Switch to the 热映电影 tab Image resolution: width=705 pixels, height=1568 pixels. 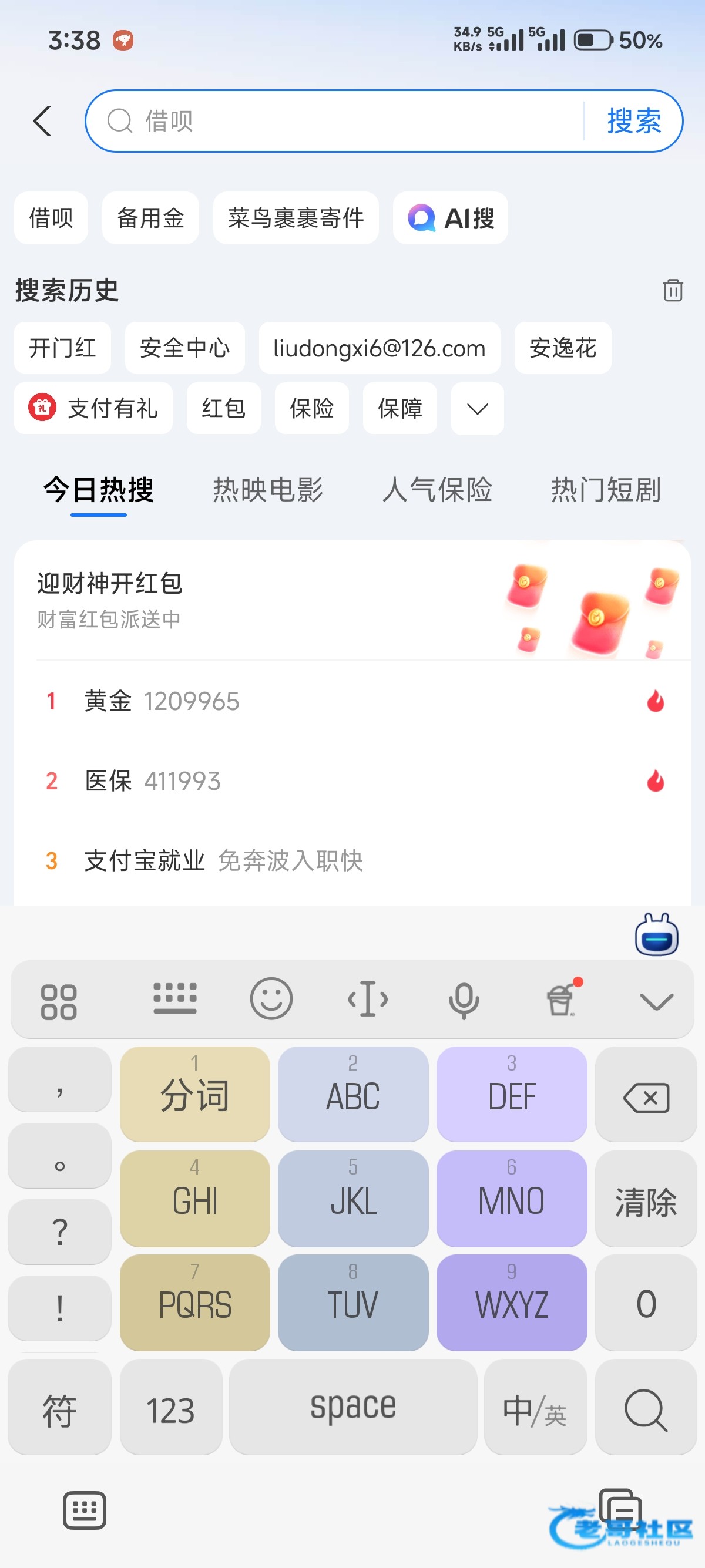tap(268, 490)
